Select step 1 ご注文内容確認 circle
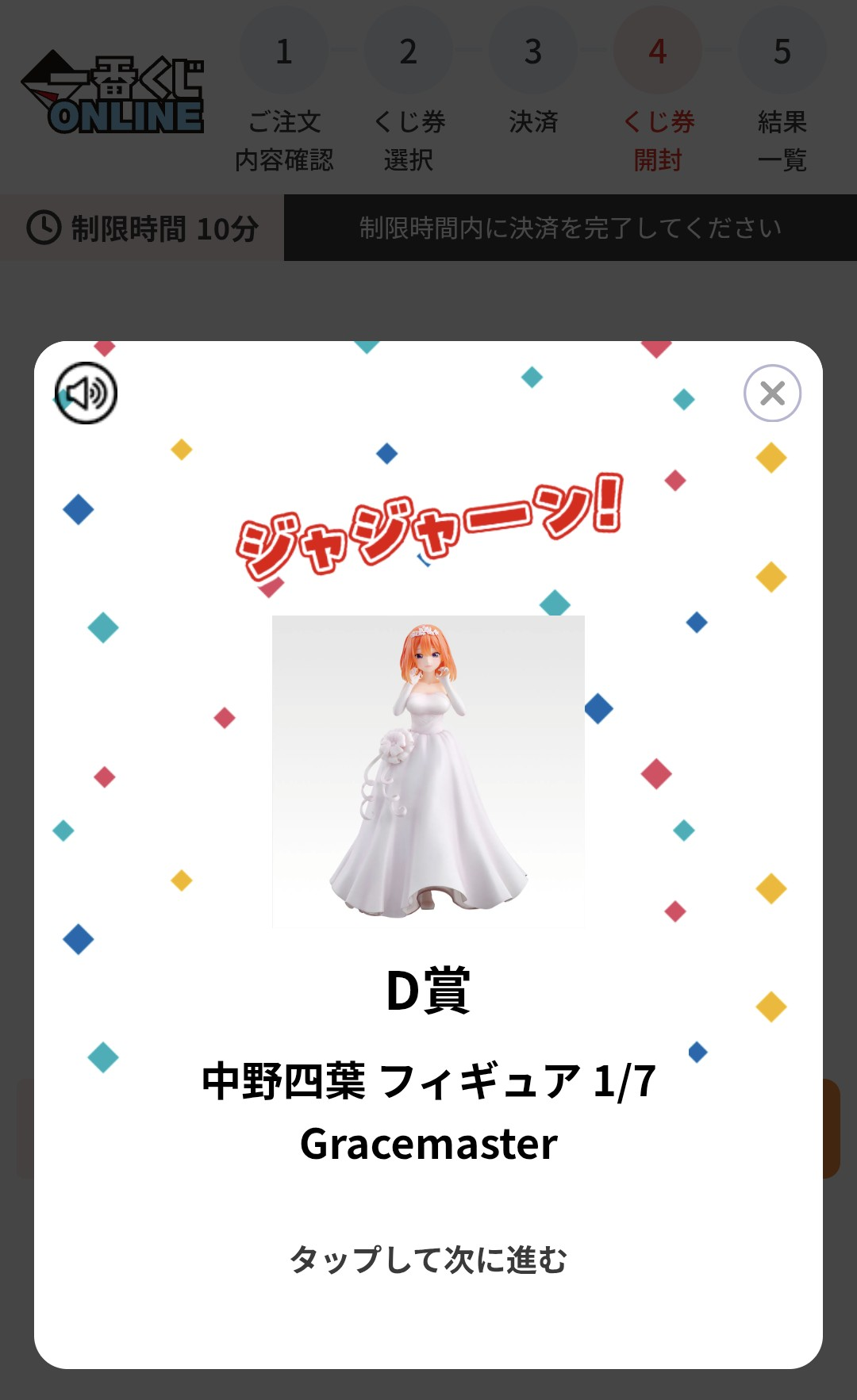857x1400 pixels. tap(283, 49)
